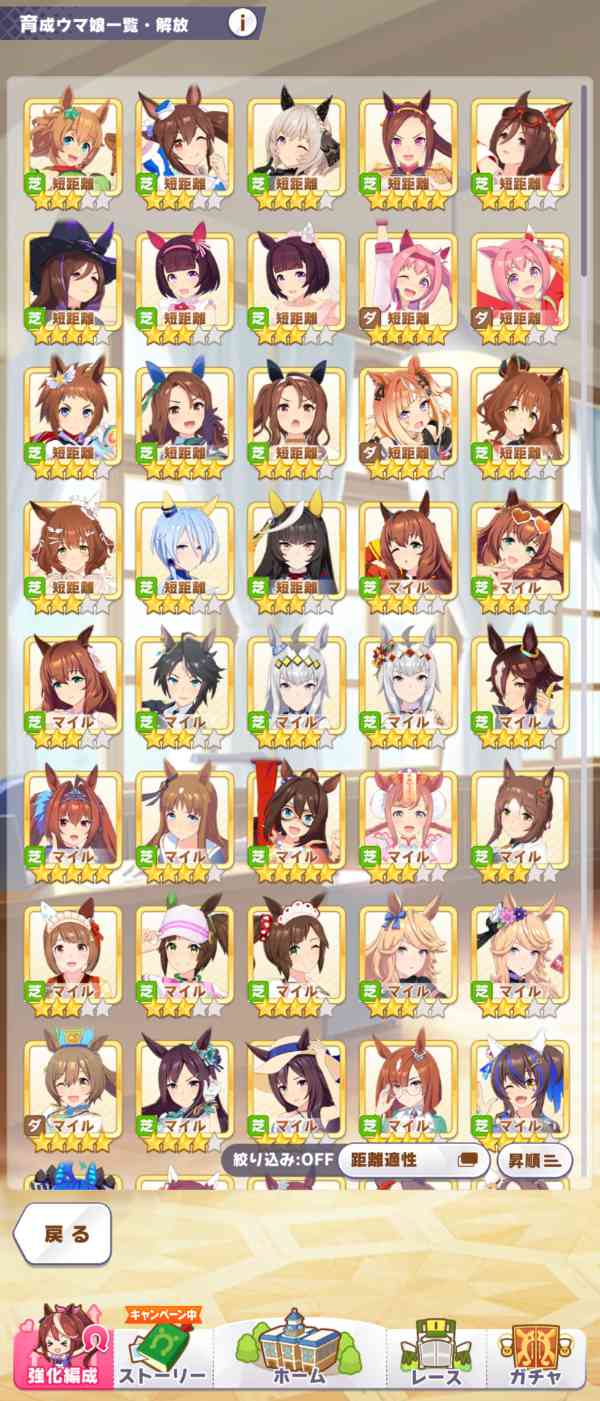The image size is (600, 1401).
Task: Select the orange-haired character with green star
Action: click(72, 146)
